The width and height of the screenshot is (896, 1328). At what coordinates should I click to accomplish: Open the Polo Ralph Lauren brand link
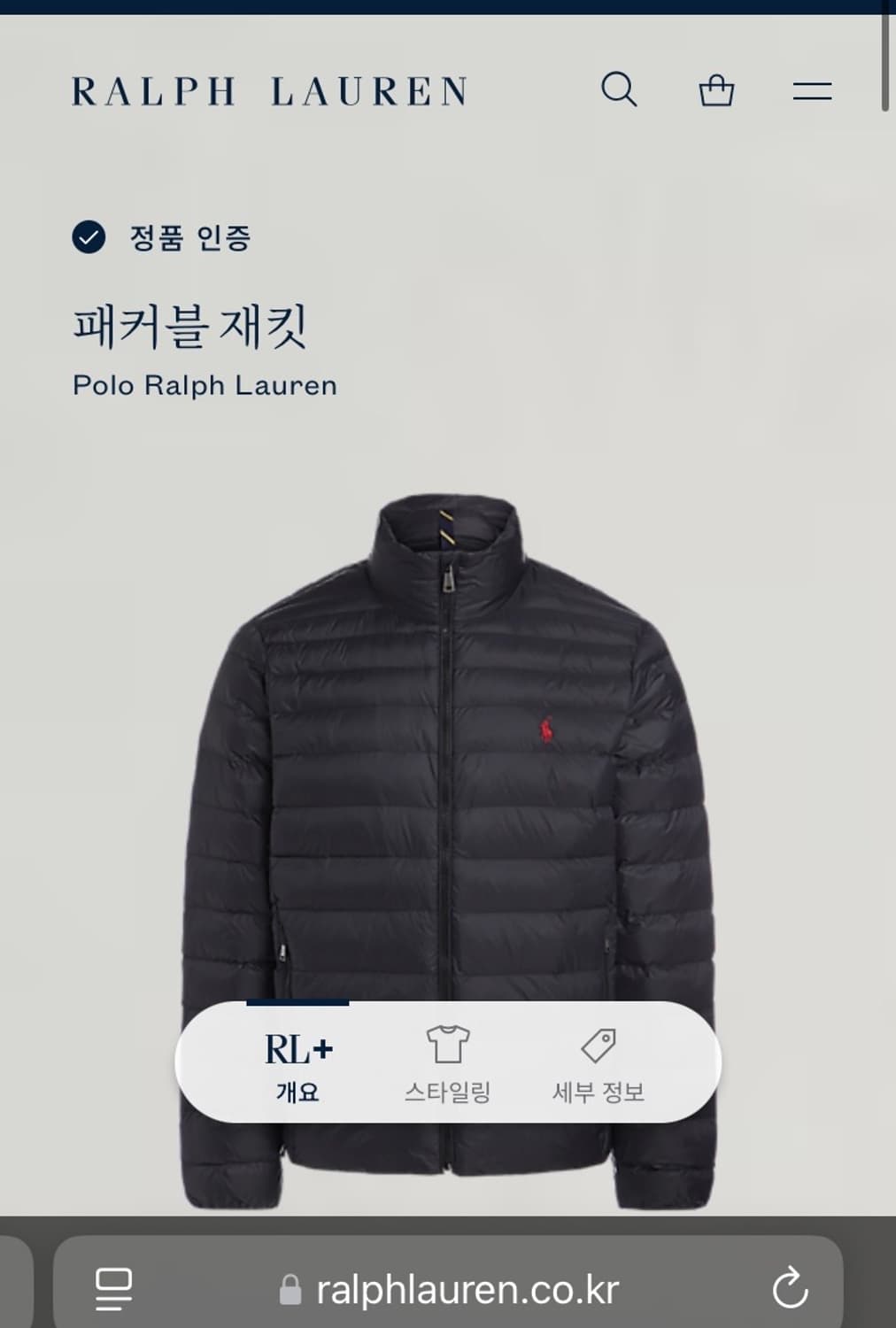205,385
